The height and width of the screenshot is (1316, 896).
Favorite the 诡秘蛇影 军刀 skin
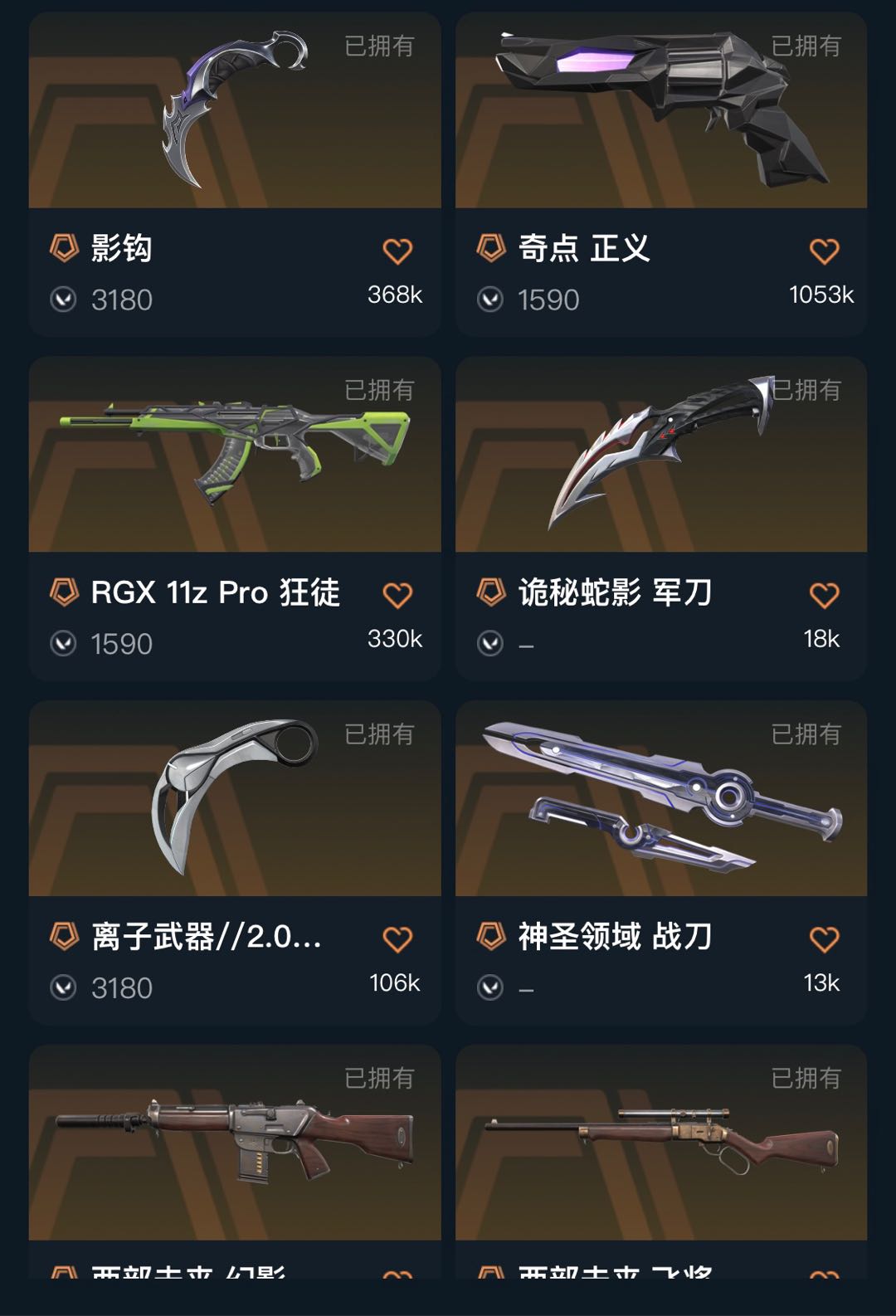824,595
